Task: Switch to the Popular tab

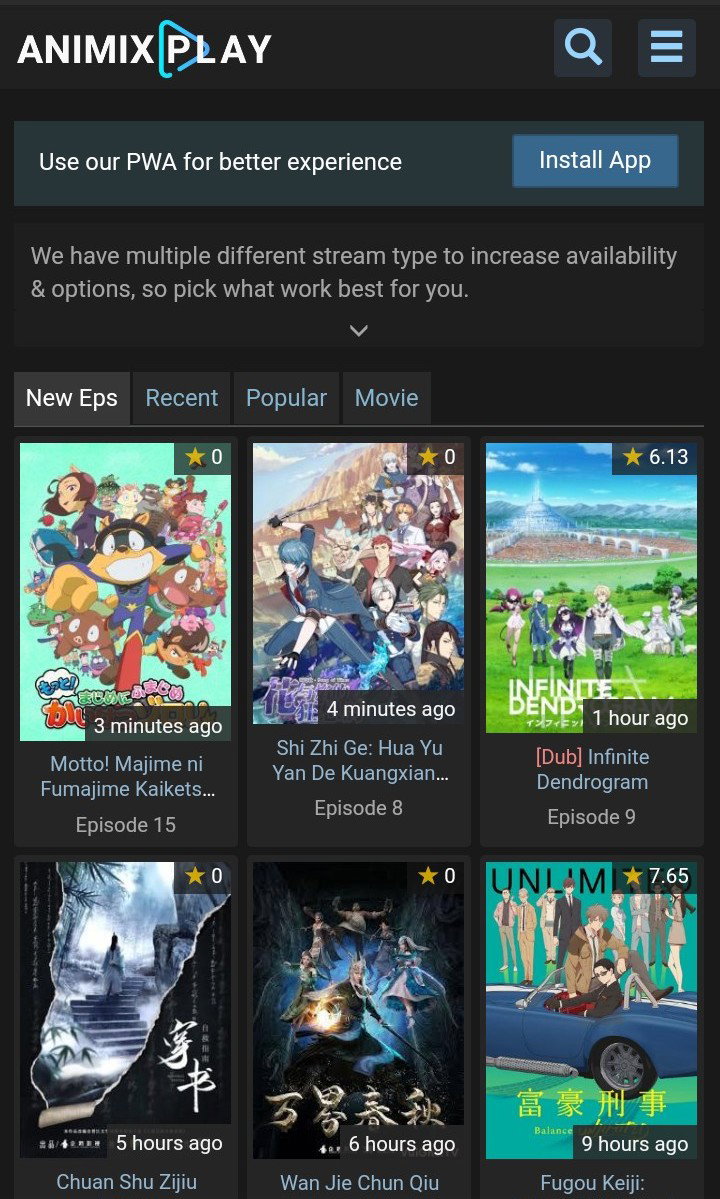Action: (x=286, y=398)
